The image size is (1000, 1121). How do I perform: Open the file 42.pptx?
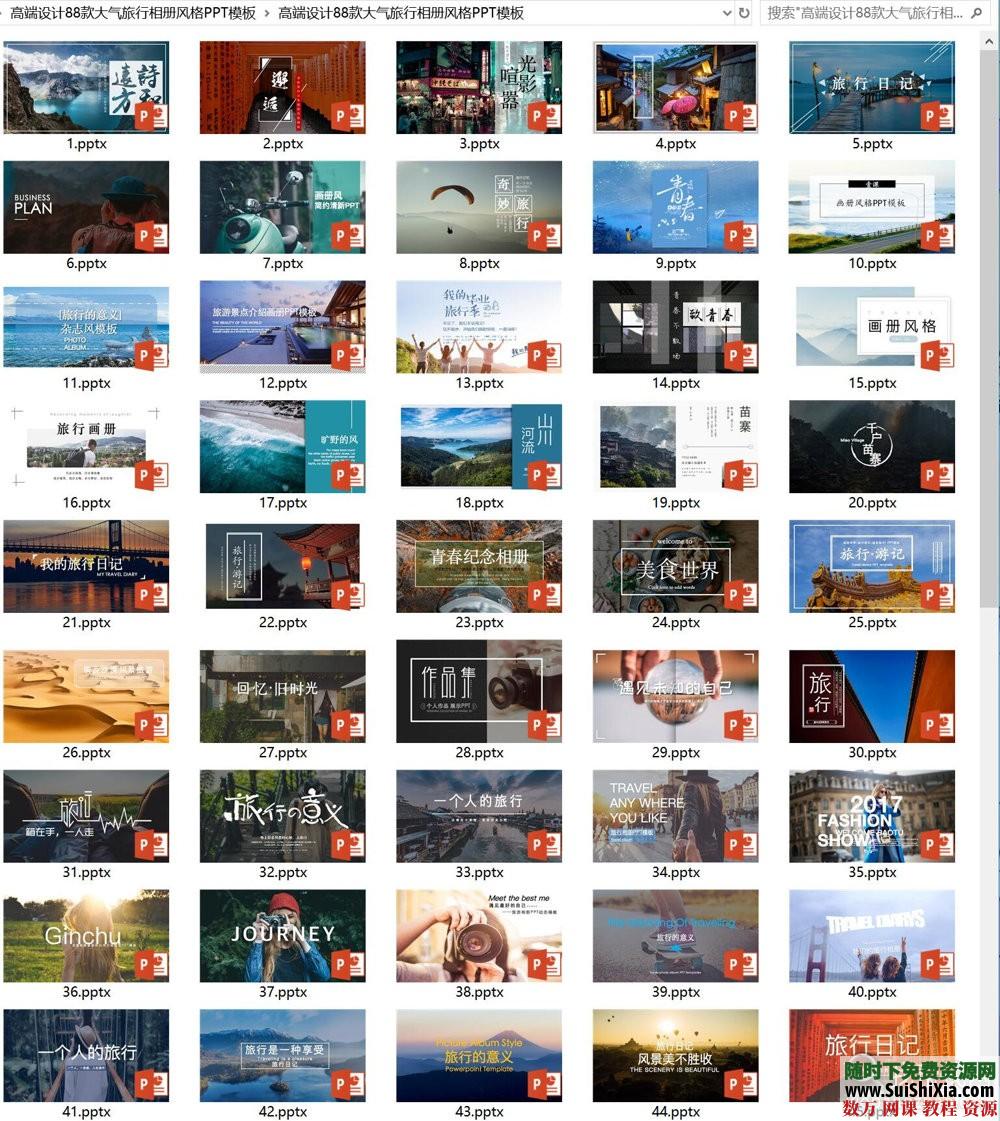tap(282, 1055)
